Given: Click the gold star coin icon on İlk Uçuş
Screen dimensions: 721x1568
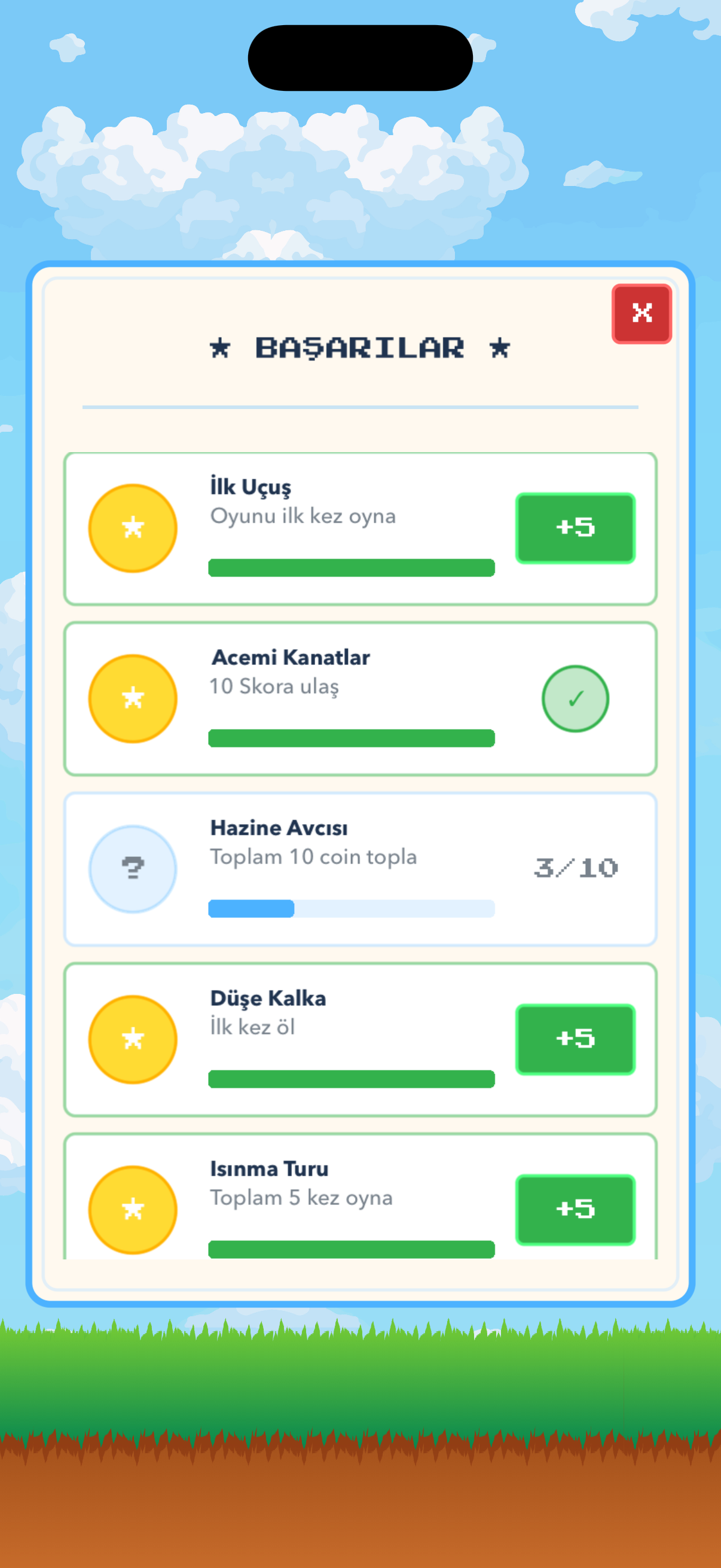Looking at the screenshot, I should click(x=133, y=527).
